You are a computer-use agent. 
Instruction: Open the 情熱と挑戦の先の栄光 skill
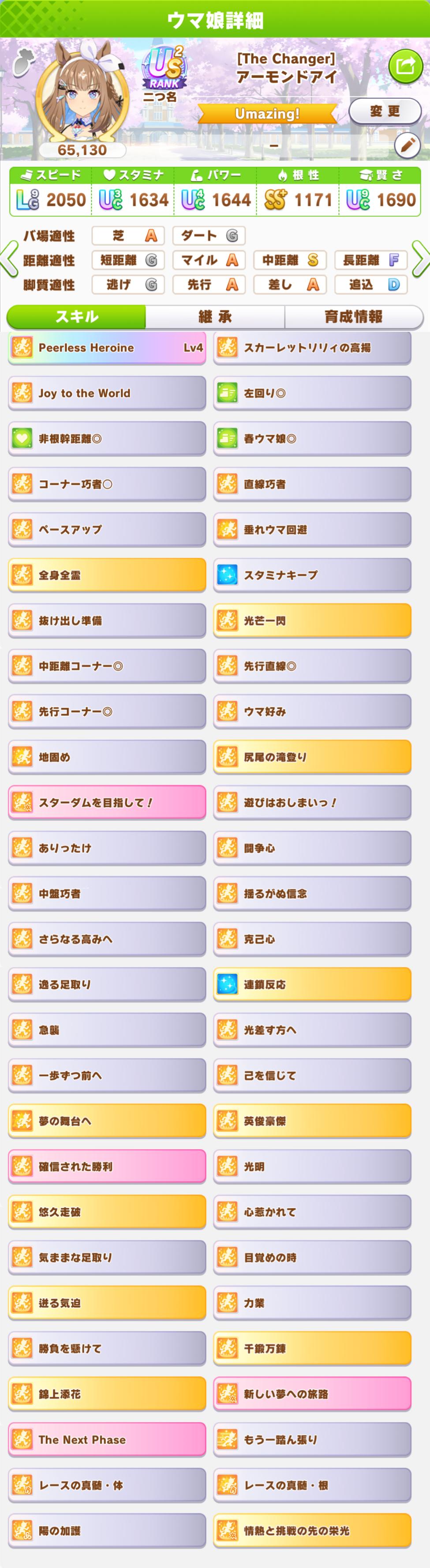coord(312,1530)
